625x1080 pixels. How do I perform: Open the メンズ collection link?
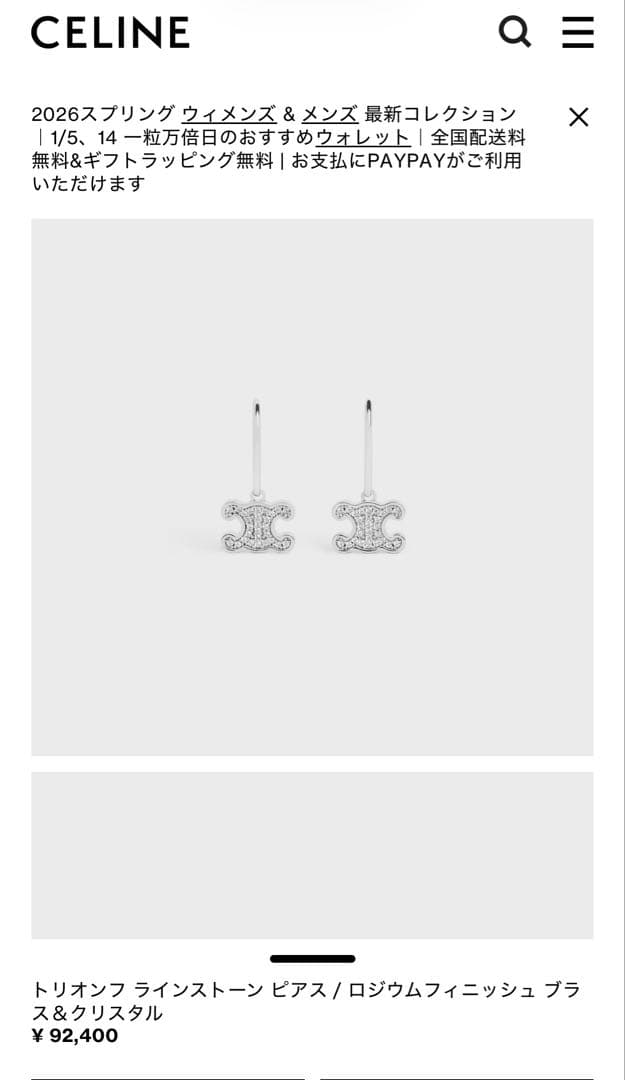[329, 114]
